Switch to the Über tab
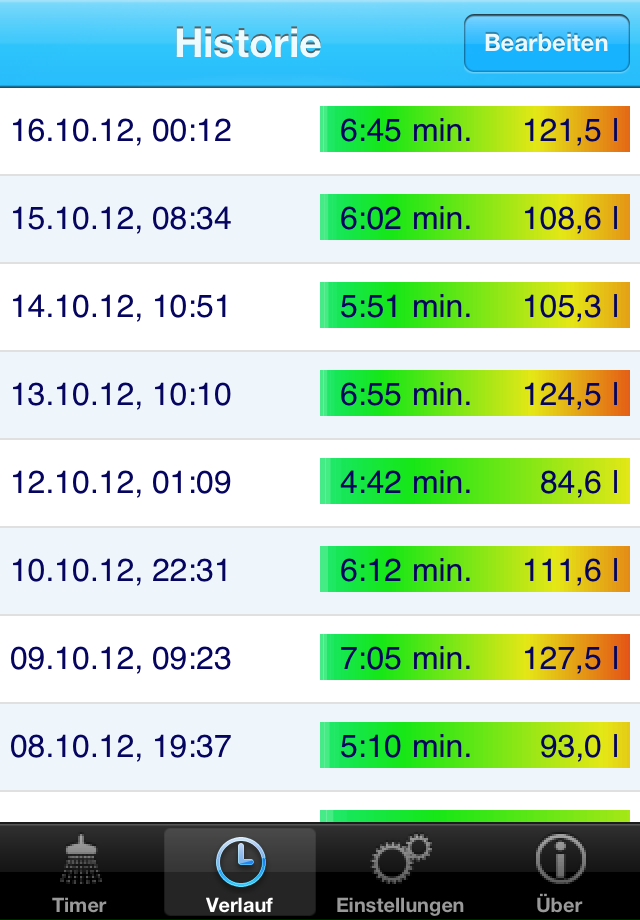 pos(560,872)
